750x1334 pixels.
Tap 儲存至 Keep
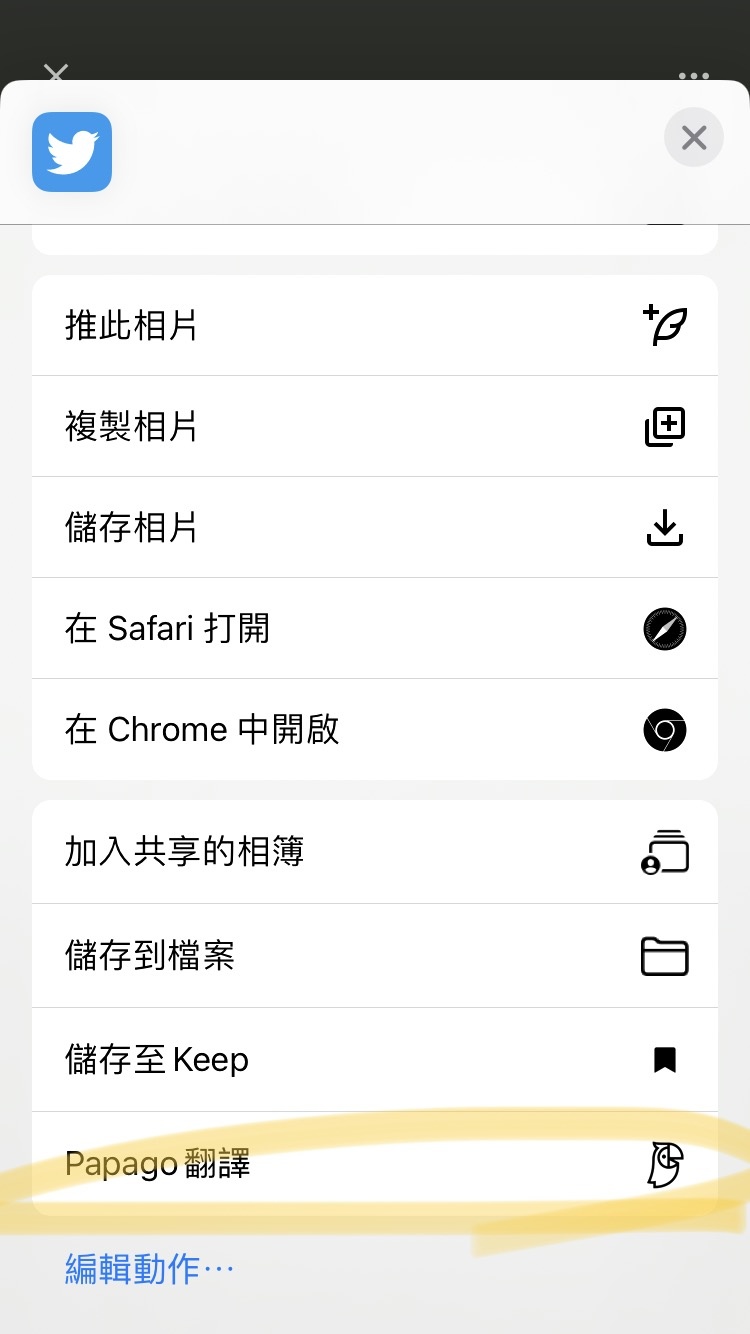coord(375,1060)
